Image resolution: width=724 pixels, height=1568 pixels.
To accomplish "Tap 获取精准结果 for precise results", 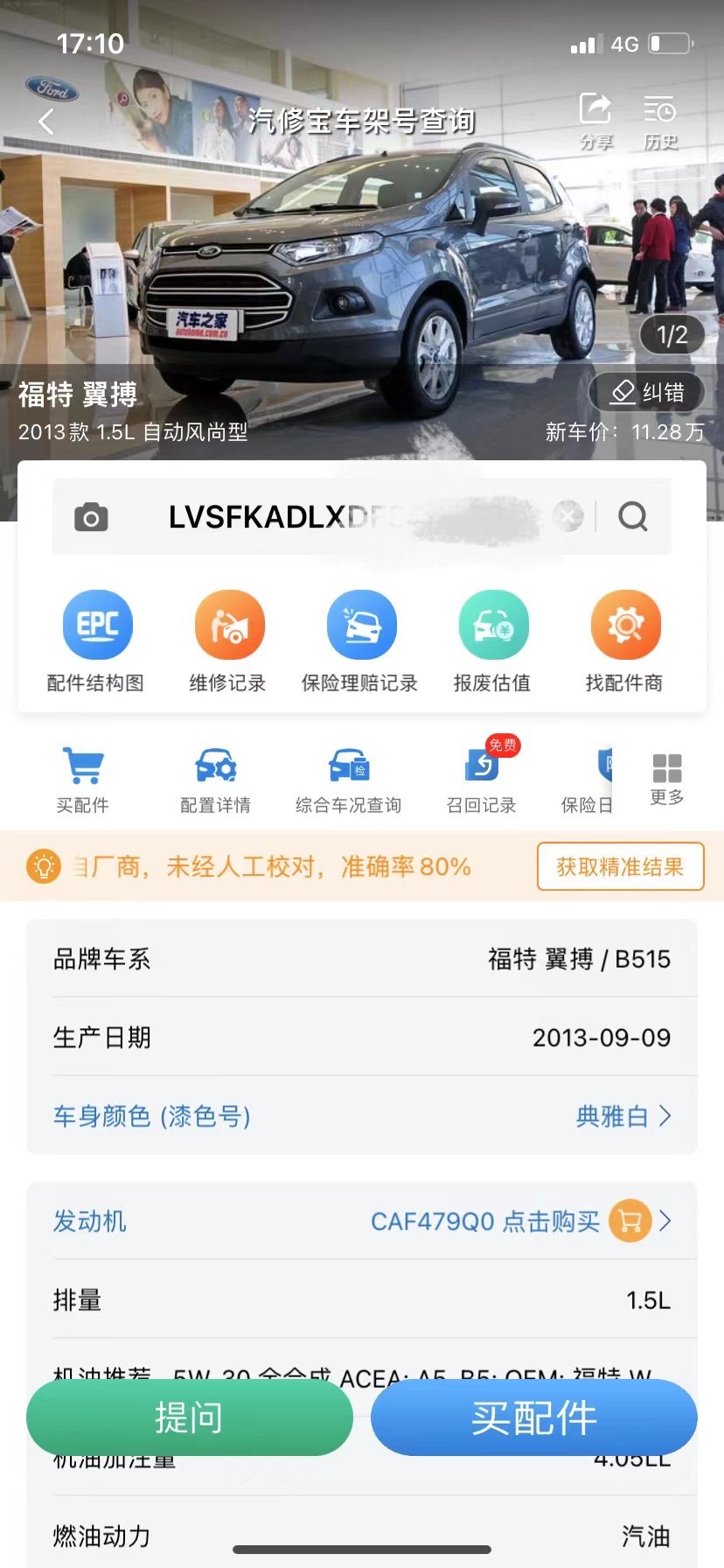I will click(x=620, y=866).
